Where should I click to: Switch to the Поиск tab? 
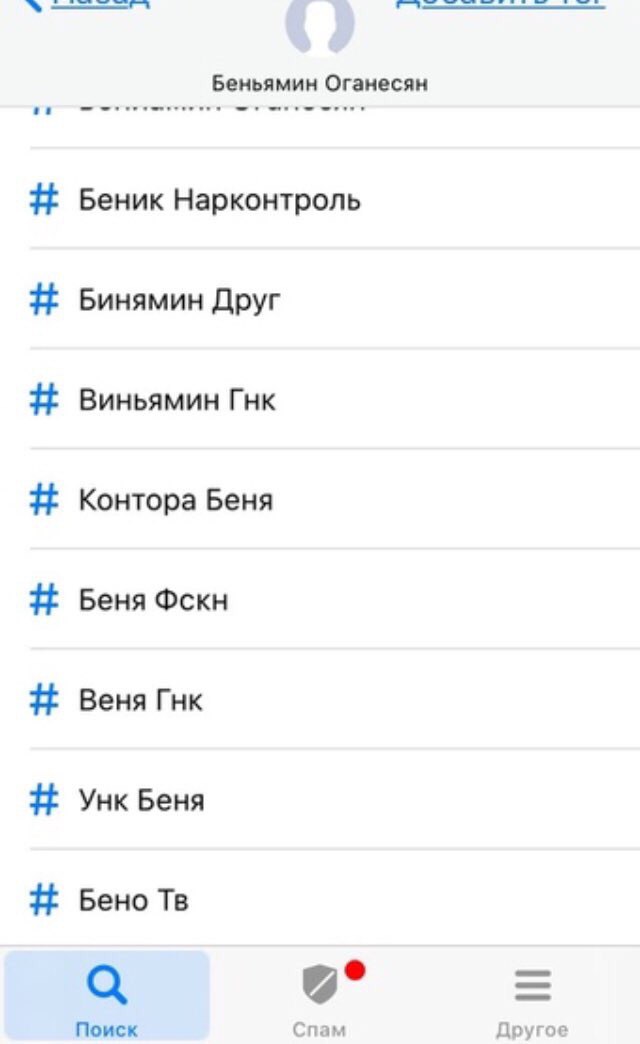[x=107, y=997]
